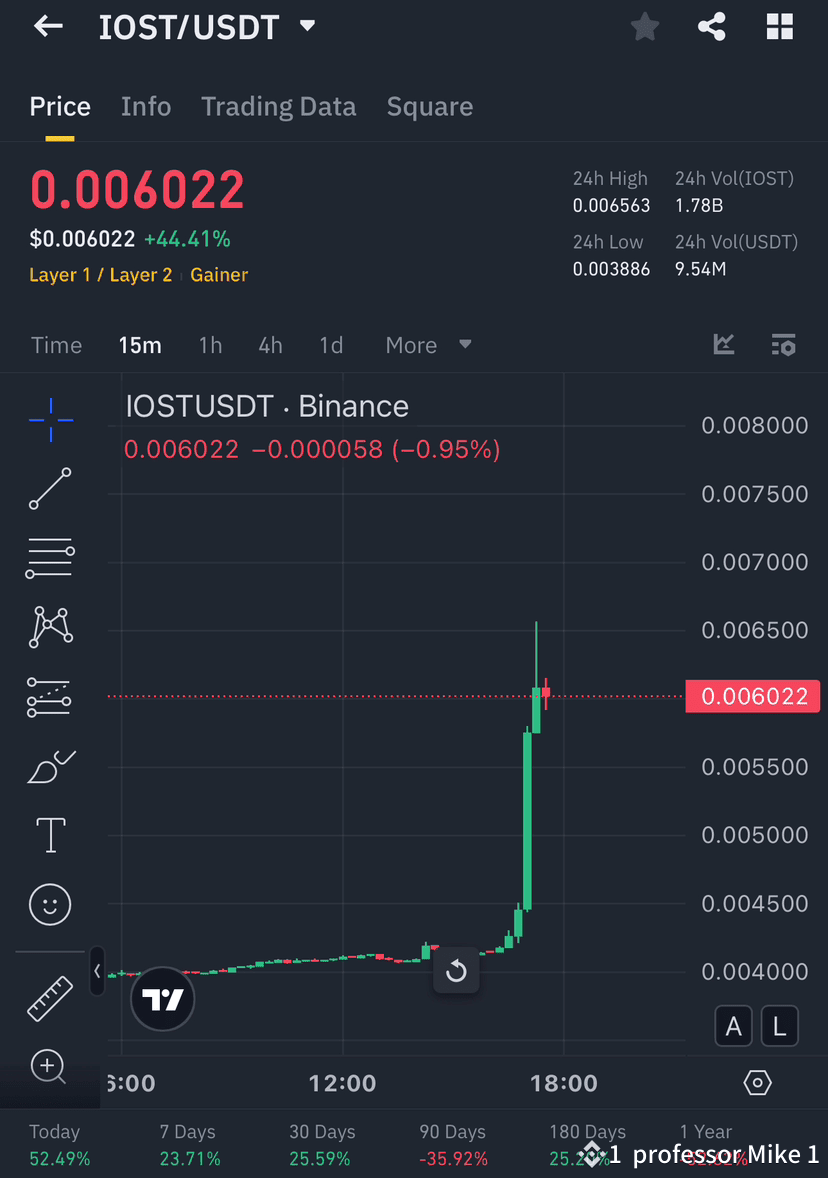Screen dimensions: 828x1178
Task: Select the 1h timeframe
Action: tap(210, 344)
